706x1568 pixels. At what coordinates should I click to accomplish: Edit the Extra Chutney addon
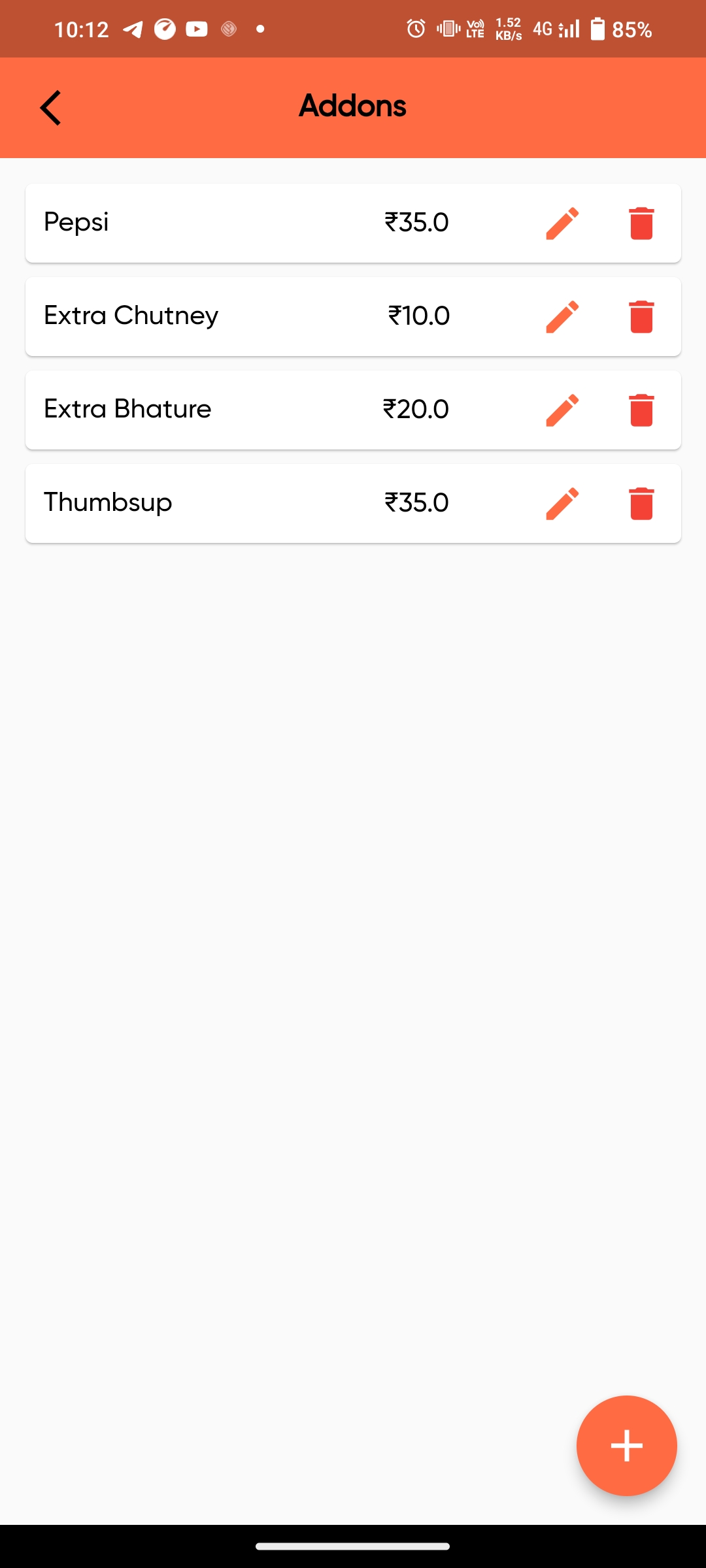click(x=562, y=317)
